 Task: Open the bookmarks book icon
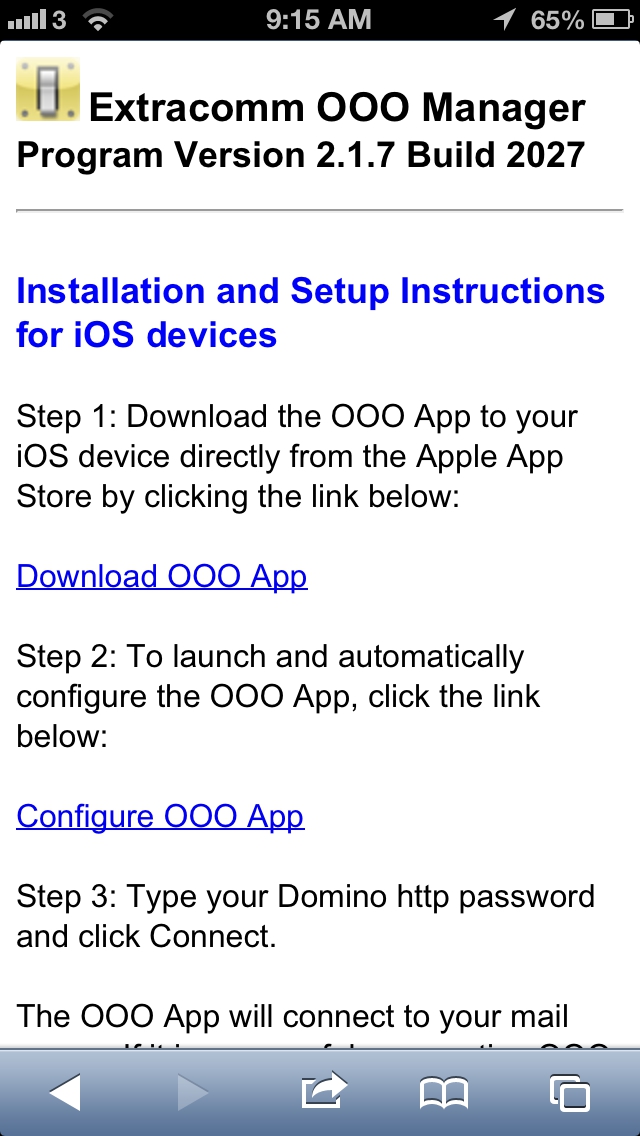[x=444, y=1093]
